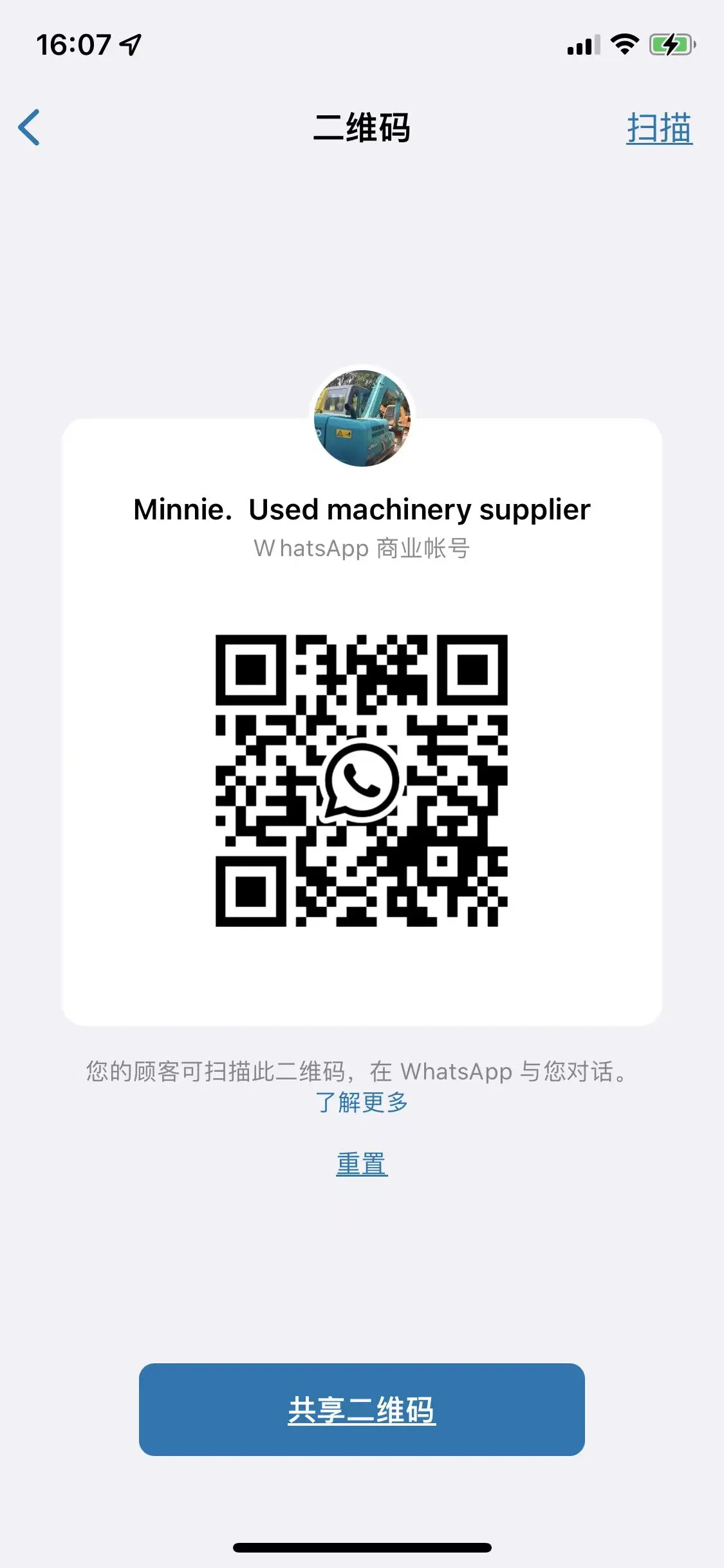Screen dimensions: 724x1568
Task: Tap the 了解更多 learn more link
Action: [x=362, y=1102]
